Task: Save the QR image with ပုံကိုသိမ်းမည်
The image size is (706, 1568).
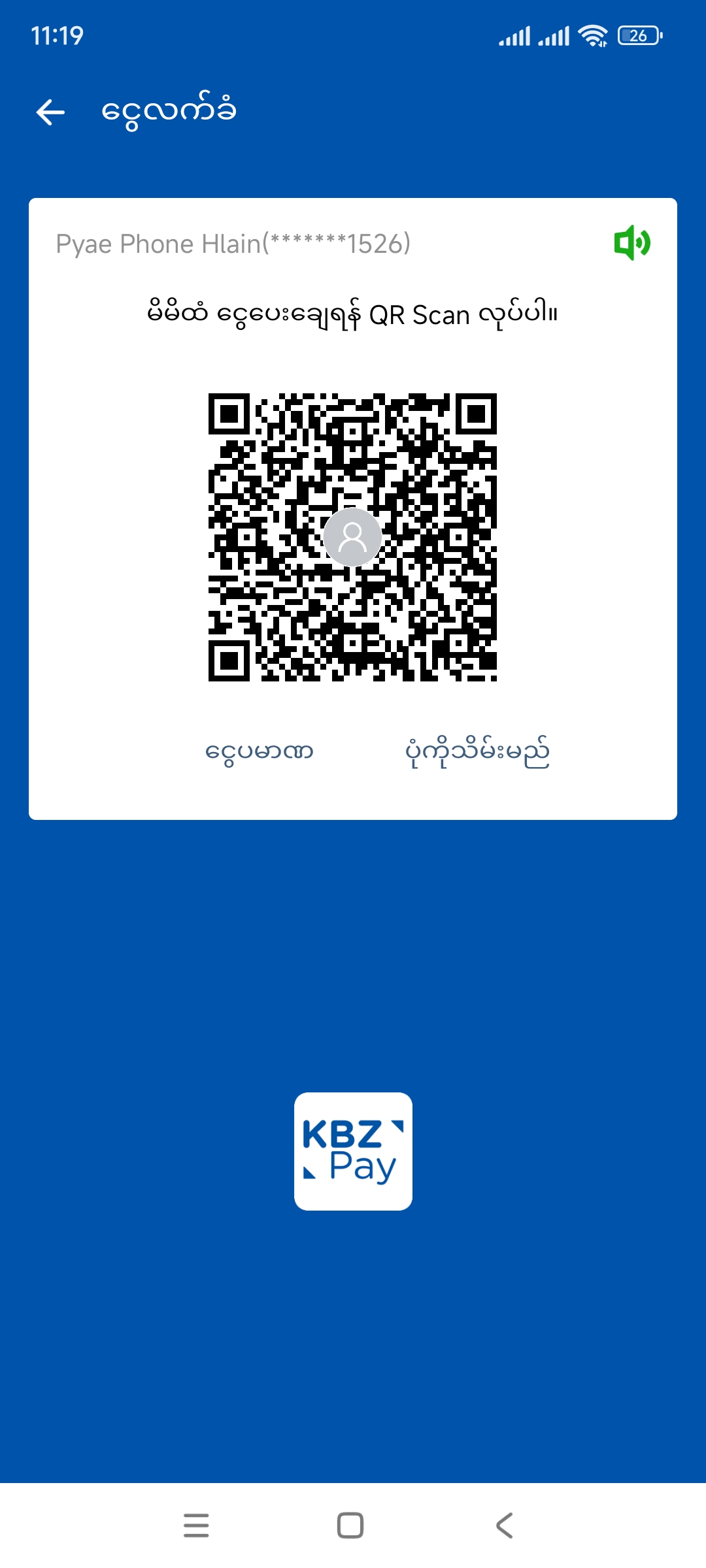Action: (x=477, y=752)
